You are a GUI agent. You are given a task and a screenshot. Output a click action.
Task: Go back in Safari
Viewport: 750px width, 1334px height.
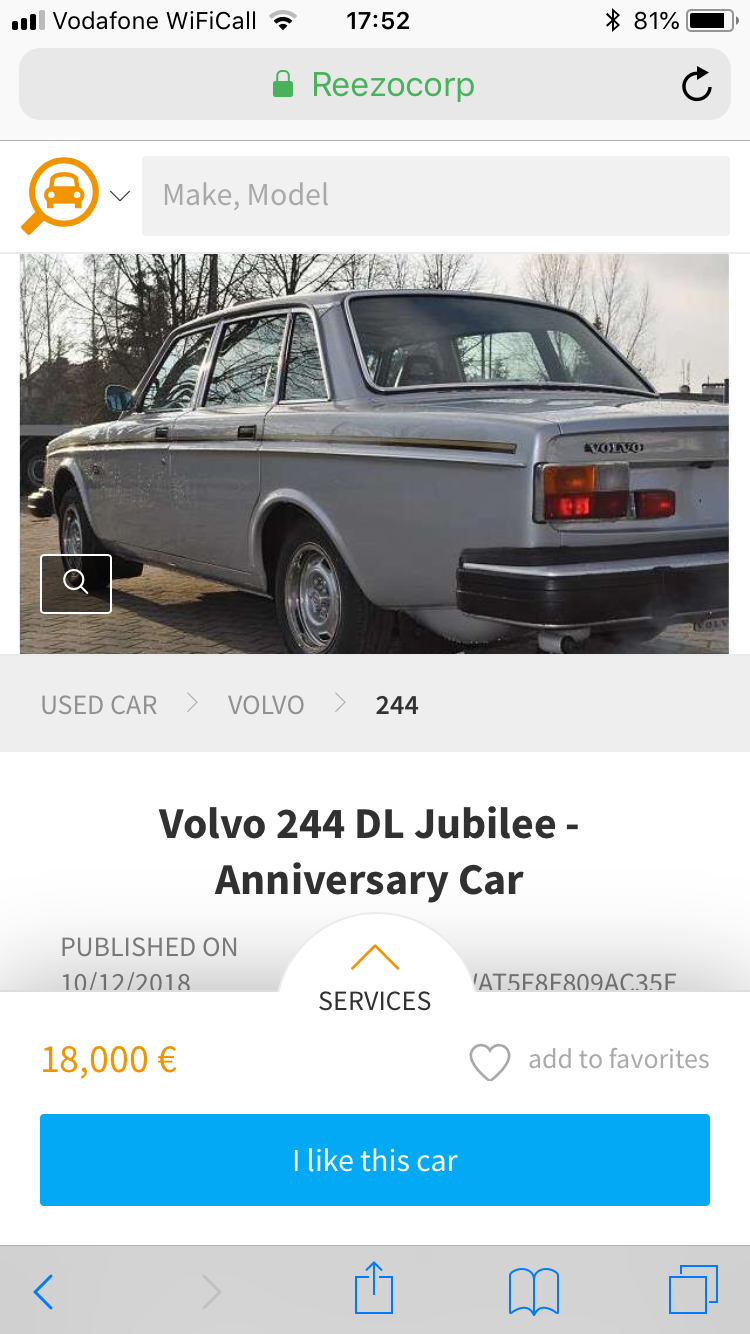[43, 1292]
